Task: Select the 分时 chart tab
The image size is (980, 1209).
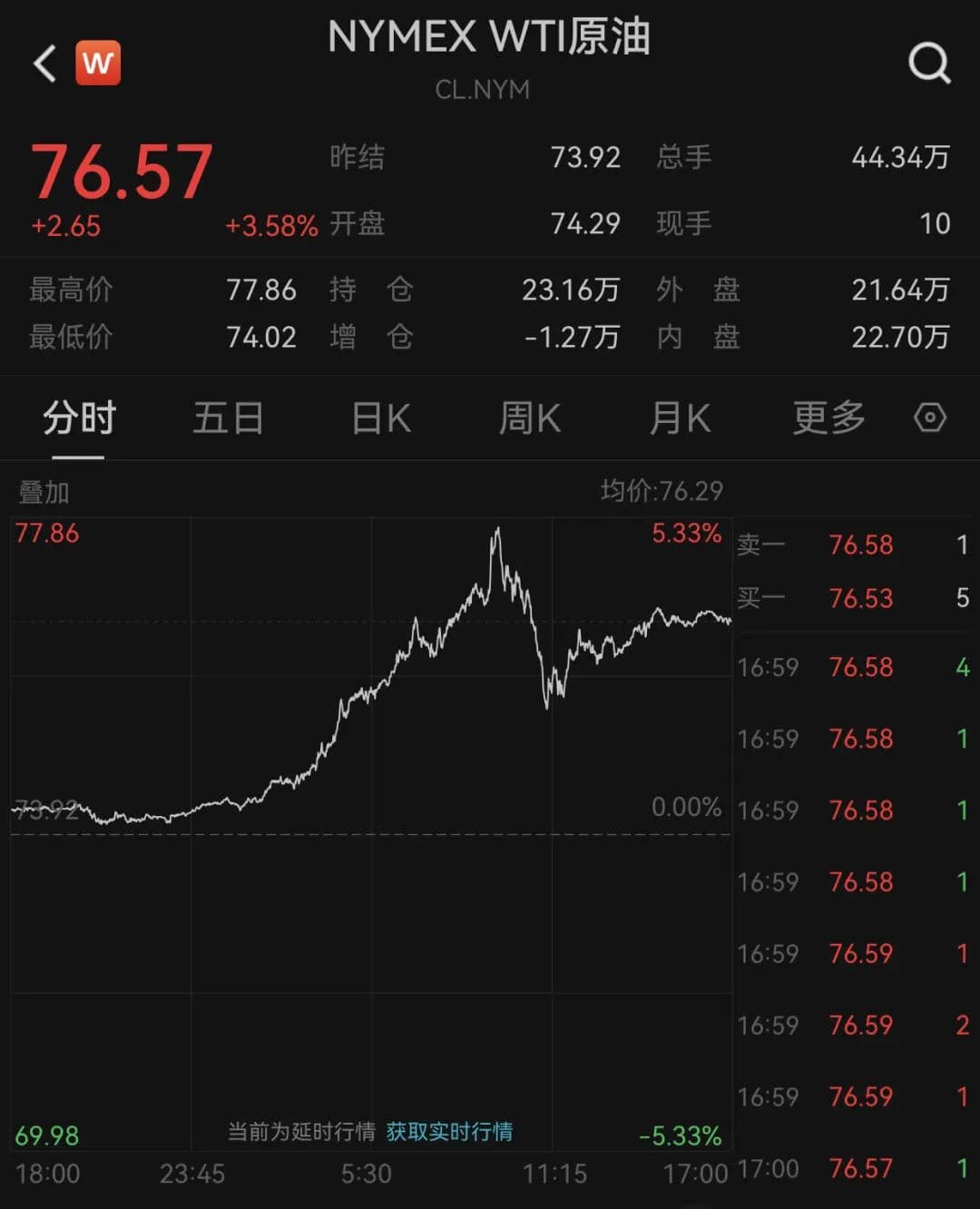Action: click(x=79, y=418)
